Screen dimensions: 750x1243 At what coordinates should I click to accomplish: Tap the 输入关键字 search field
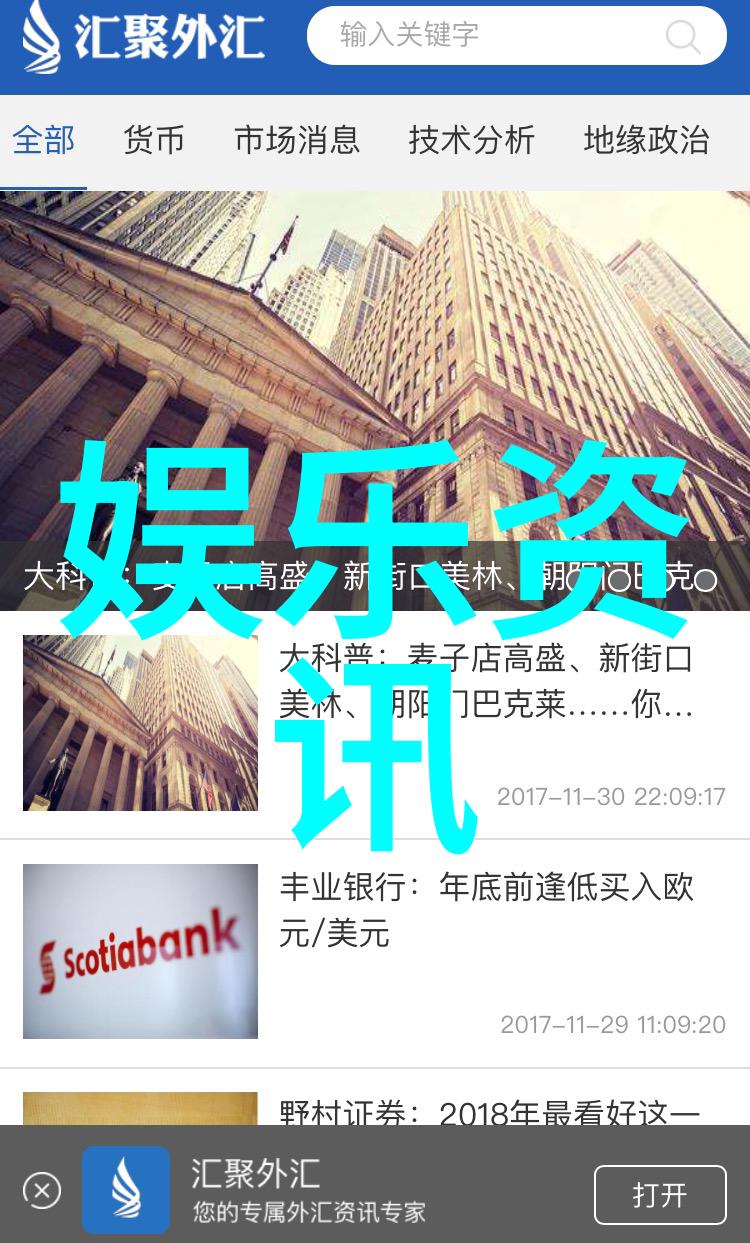(x=490, y=36)
